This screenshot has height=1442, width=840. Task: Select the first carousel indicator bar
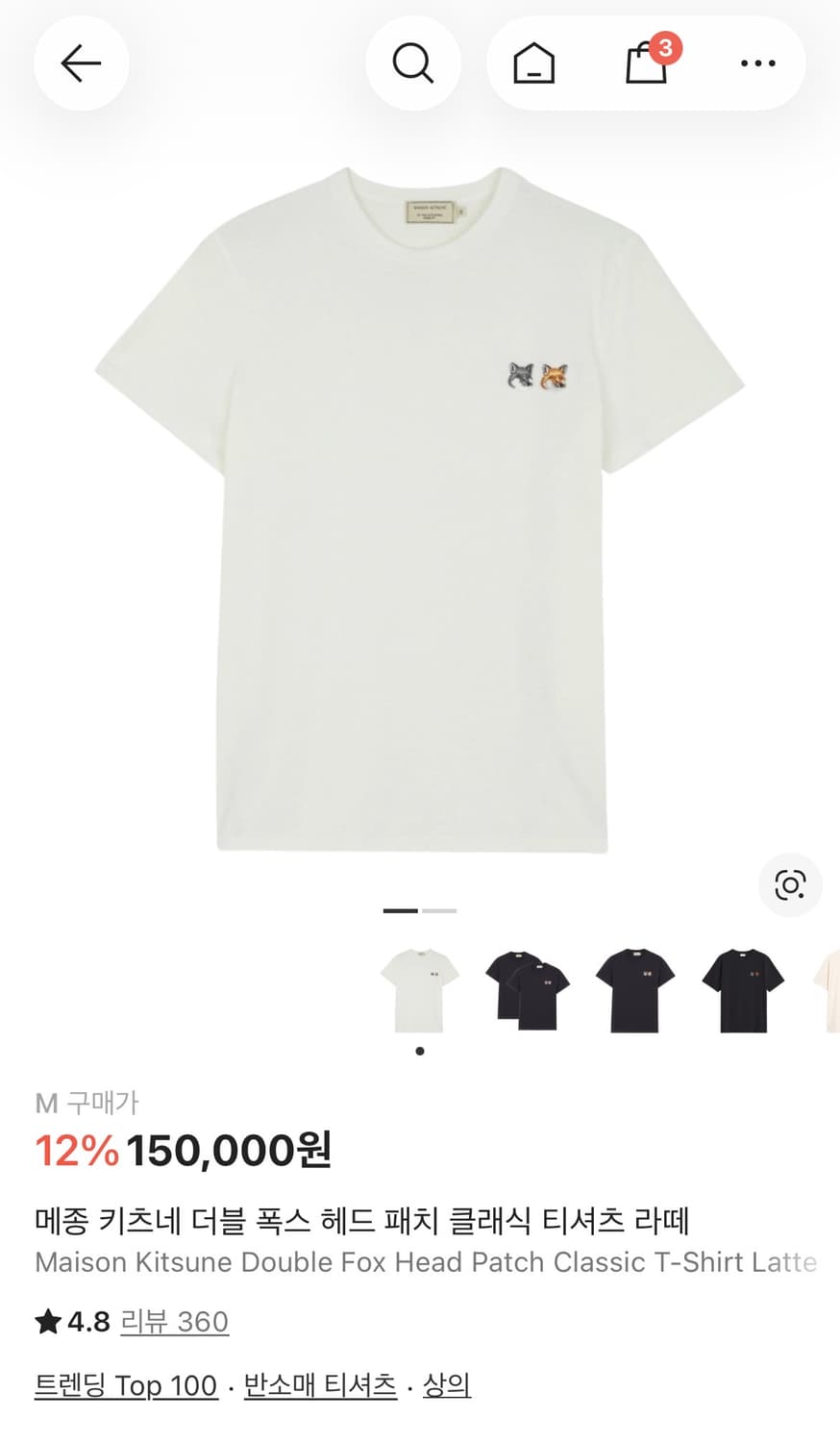400,909
